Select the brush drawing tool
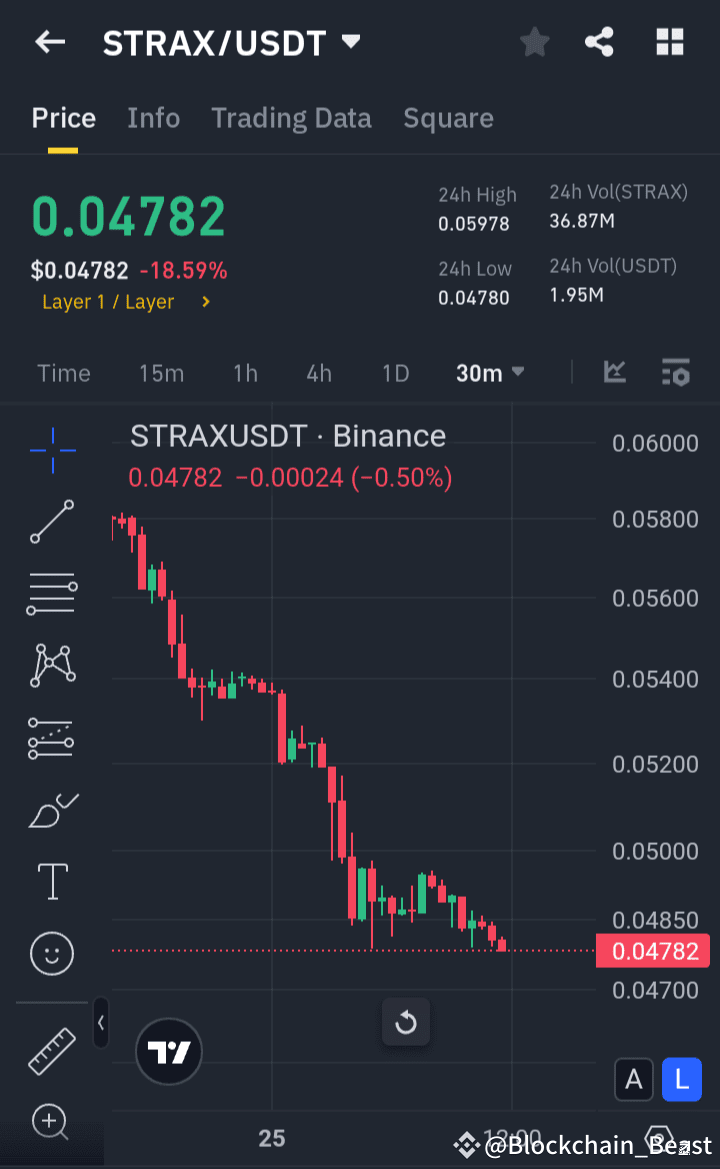720x1169 pixels. click(51, 810)
